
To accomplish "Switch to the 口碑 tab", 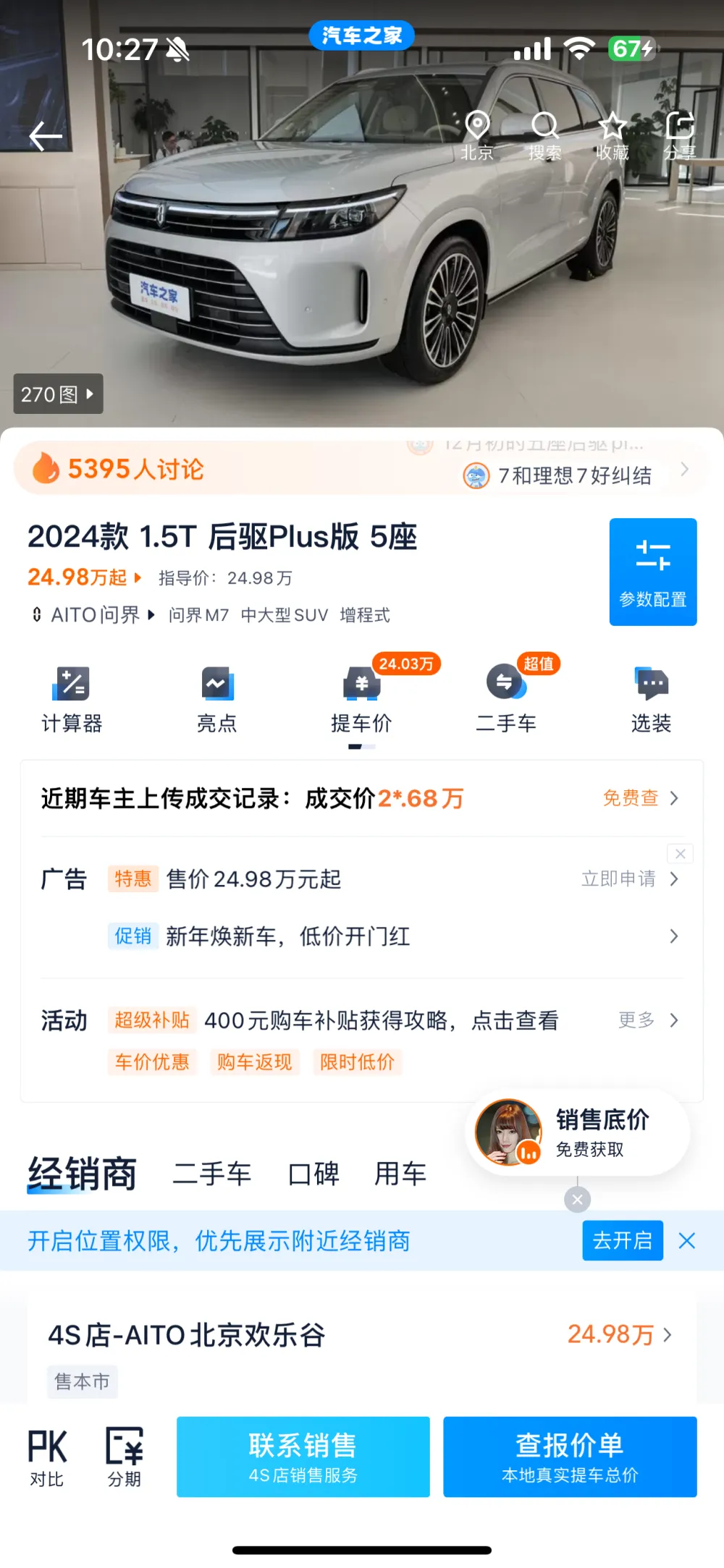I will pos(313,1174).
